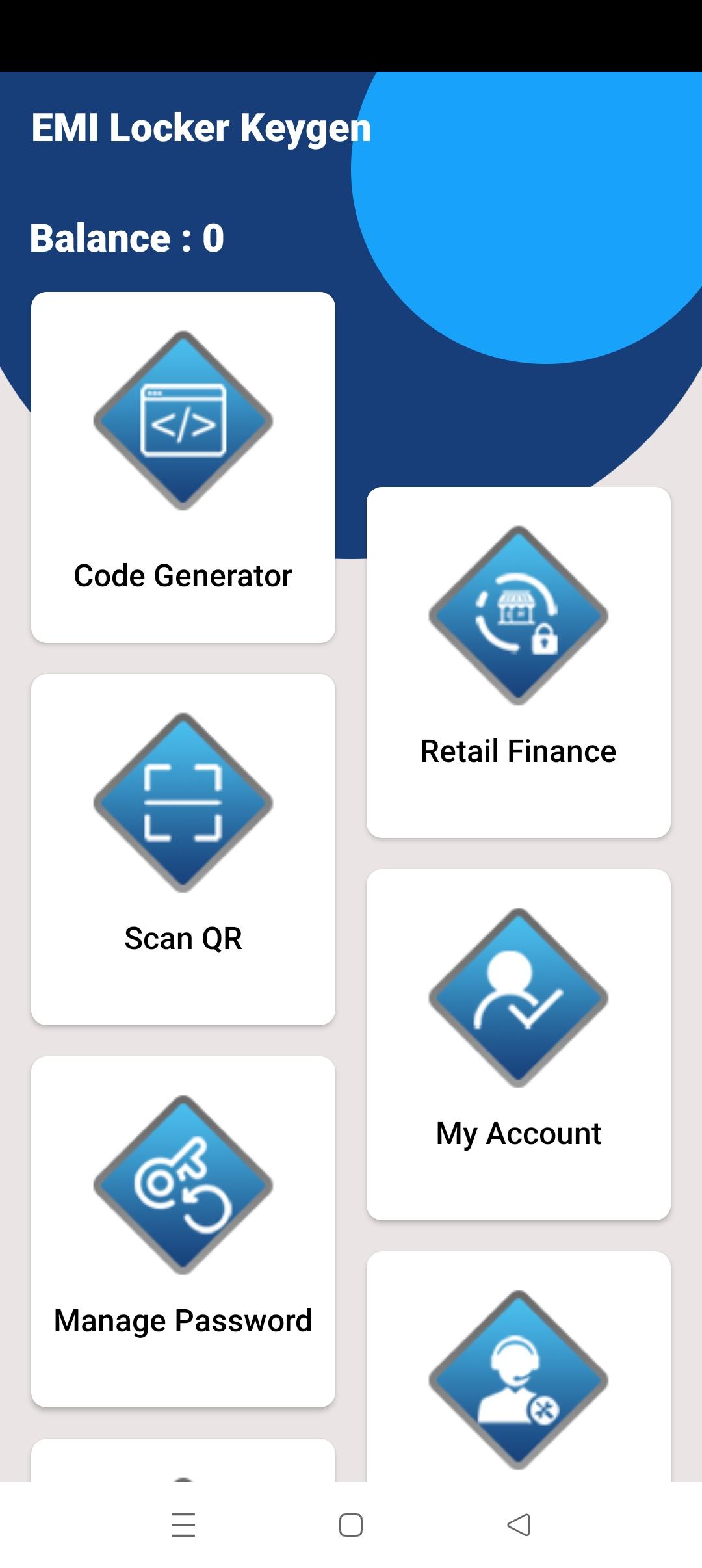Open the My Account card

point(518,1044)
